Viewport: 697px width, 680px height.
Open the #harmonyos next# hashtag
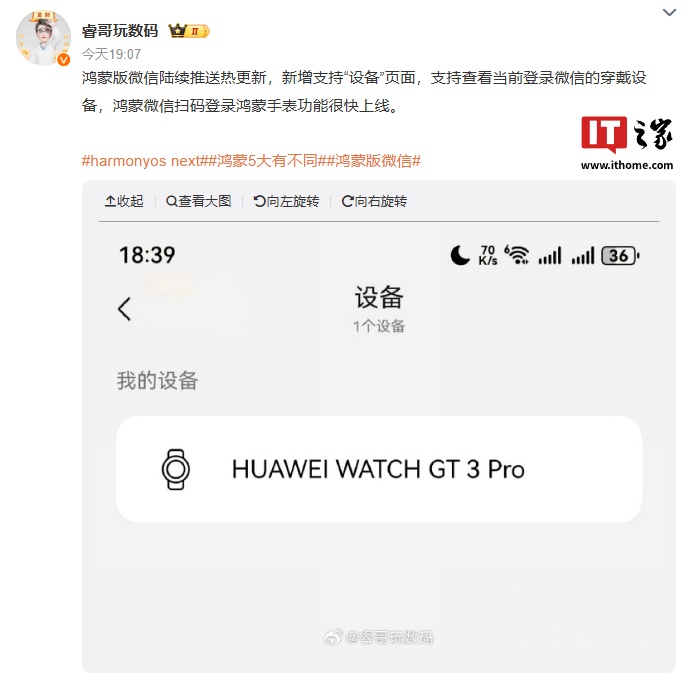click(x=142, y=160)
